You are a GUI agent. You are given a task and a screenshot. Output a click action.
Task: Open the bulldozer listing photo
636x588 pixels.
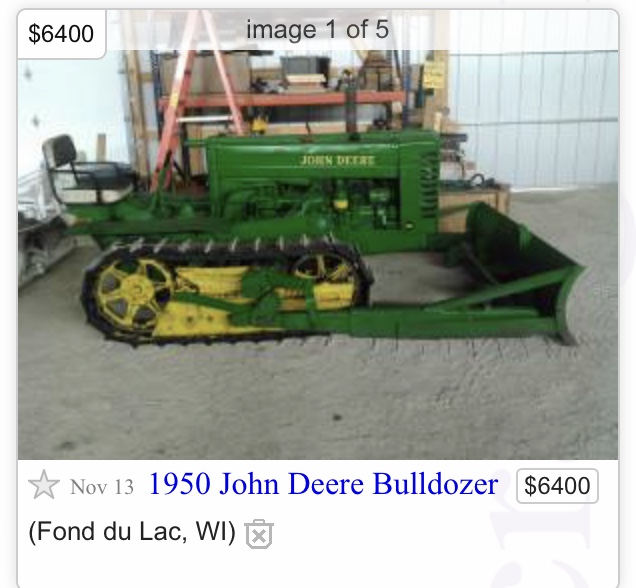pos(317,250)
